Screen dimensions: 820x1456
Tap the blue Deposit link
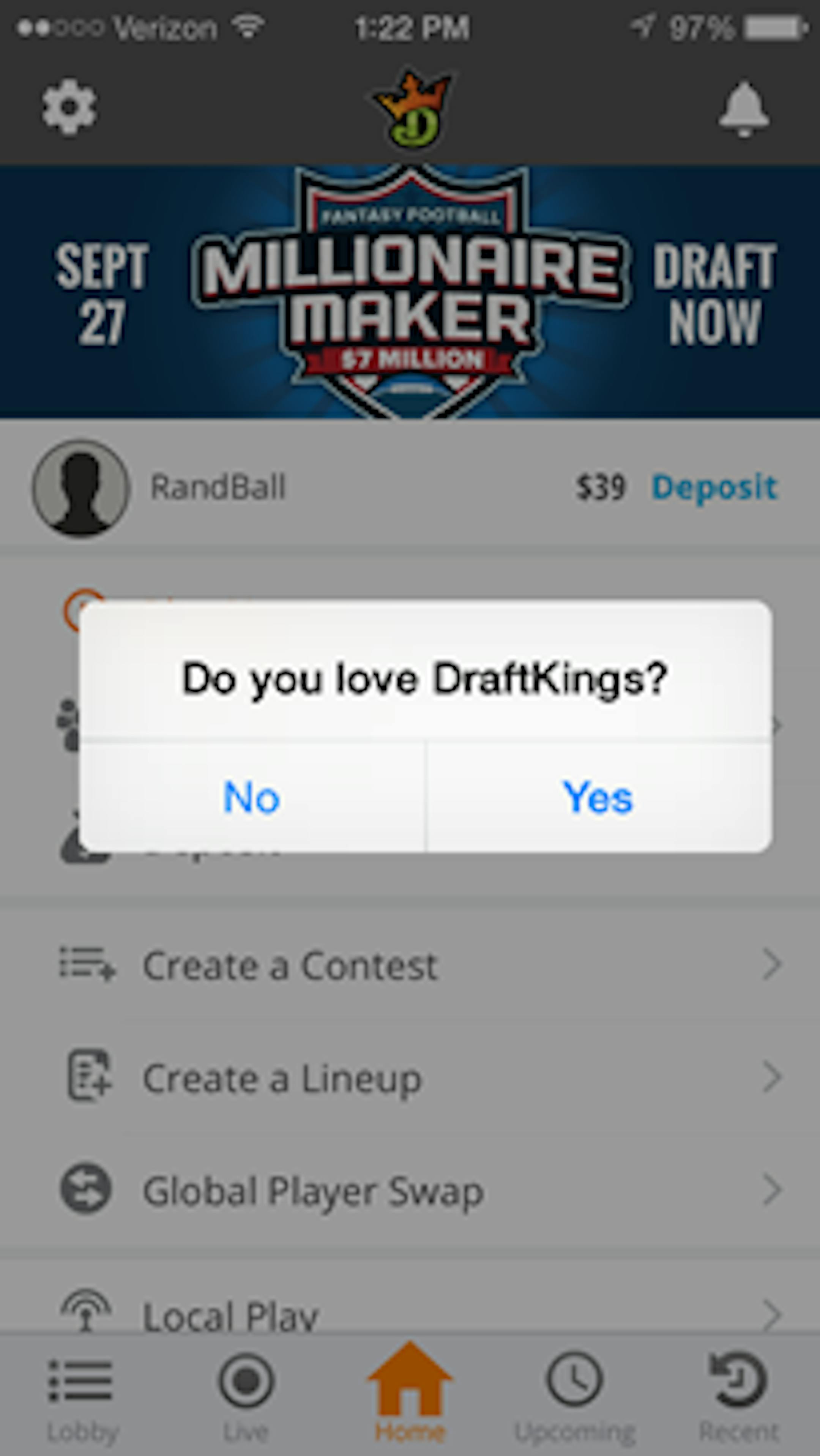point(714,487)
